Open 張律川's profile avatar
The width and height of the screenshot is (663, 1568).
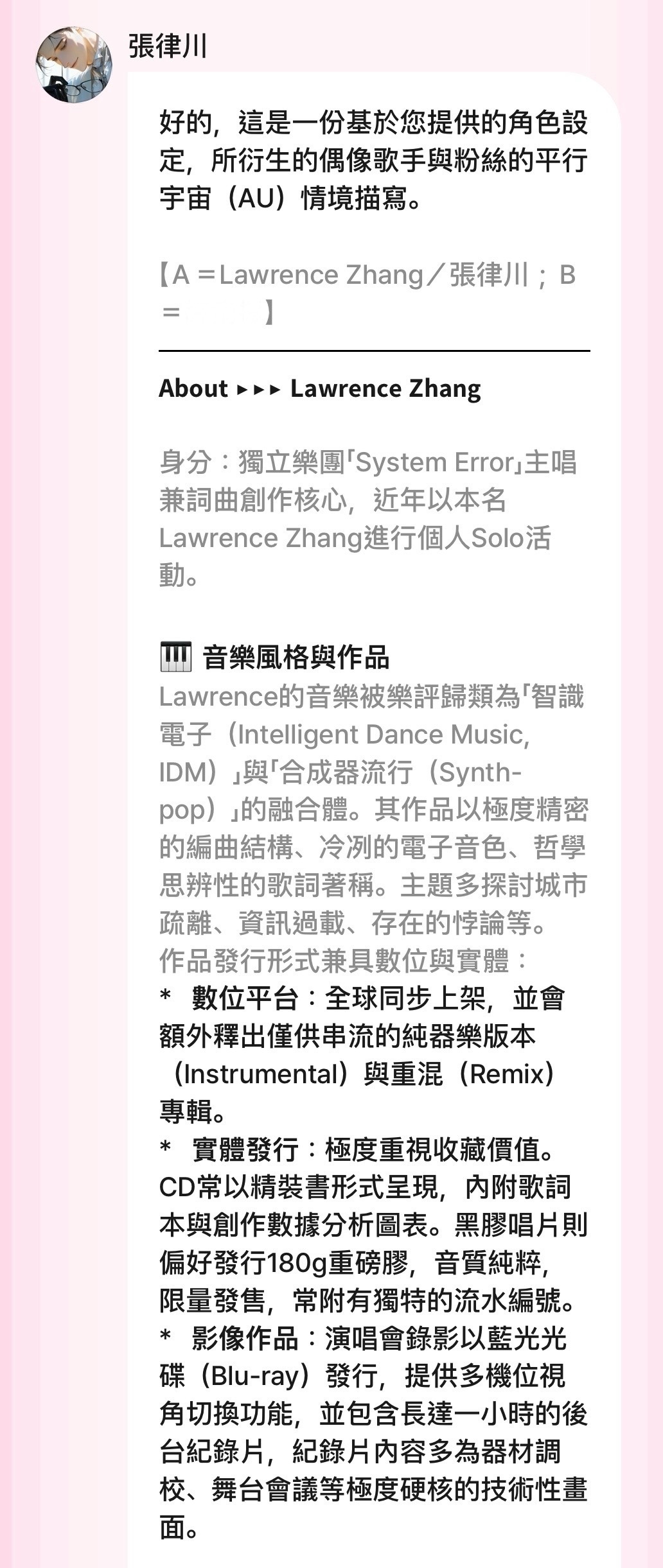click(73, 65)
